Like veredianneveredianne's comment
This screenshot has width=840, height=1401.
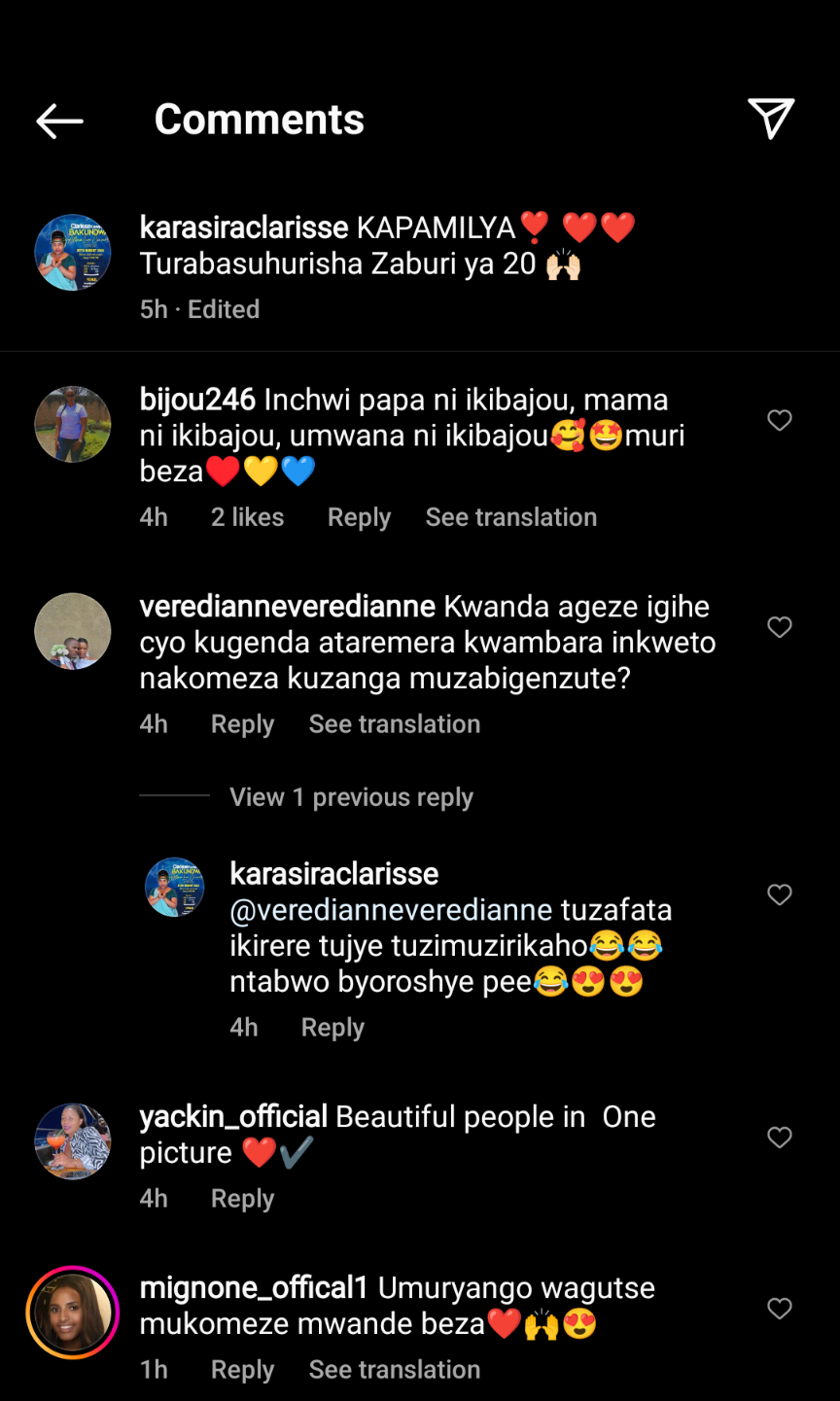point(780,627)
